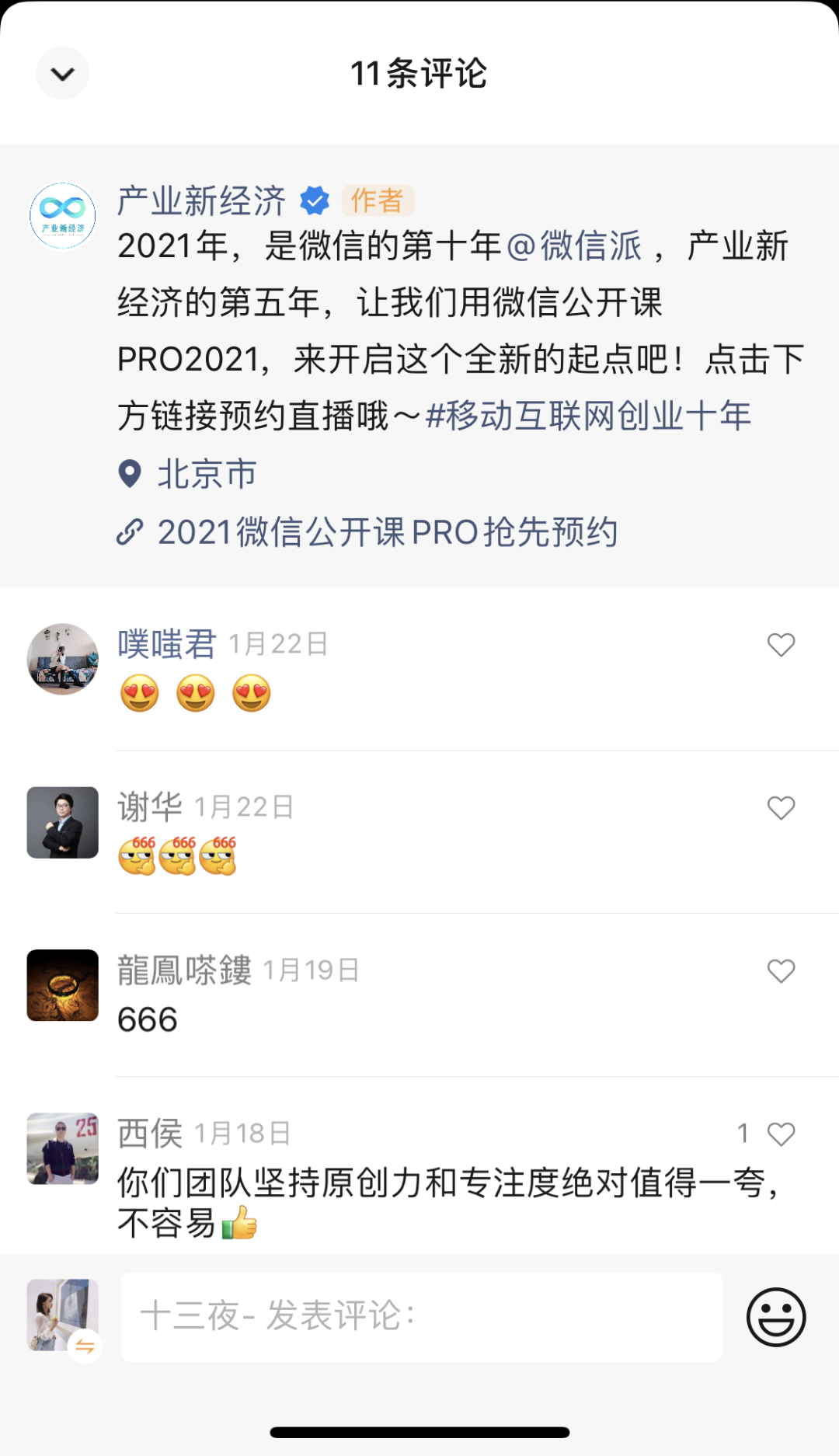Screen dimensions: 839x1456
Task: Like 谢华's comment
Action: [x=781, y=808]
